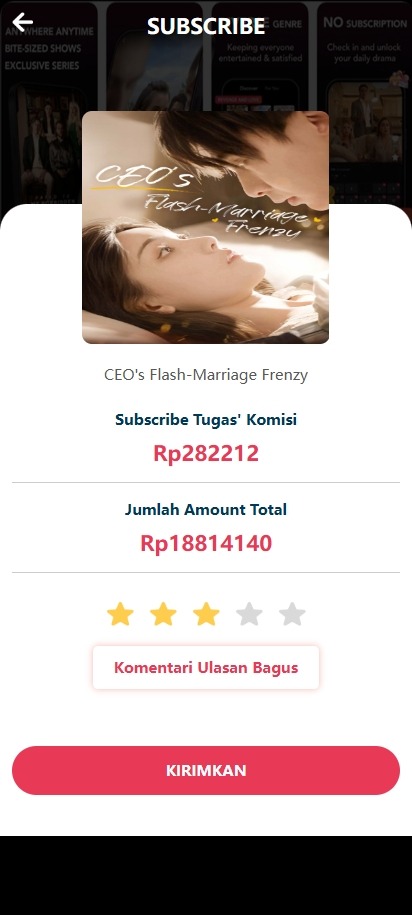This screenshot has width=412, height=915.
Task: Choose the Komentari Ulasan Bagus comment
Action: [x=206, y=668]
